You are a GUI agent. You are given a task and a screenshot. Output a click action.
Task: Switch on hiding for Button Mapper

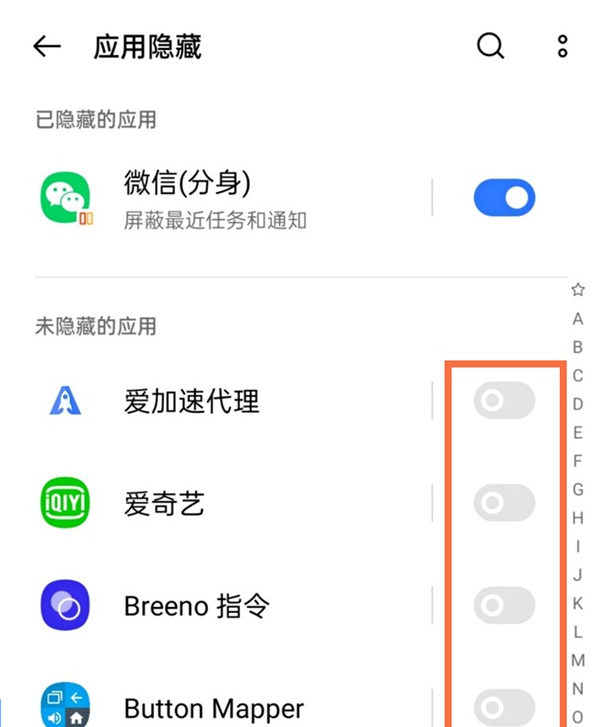504,707
